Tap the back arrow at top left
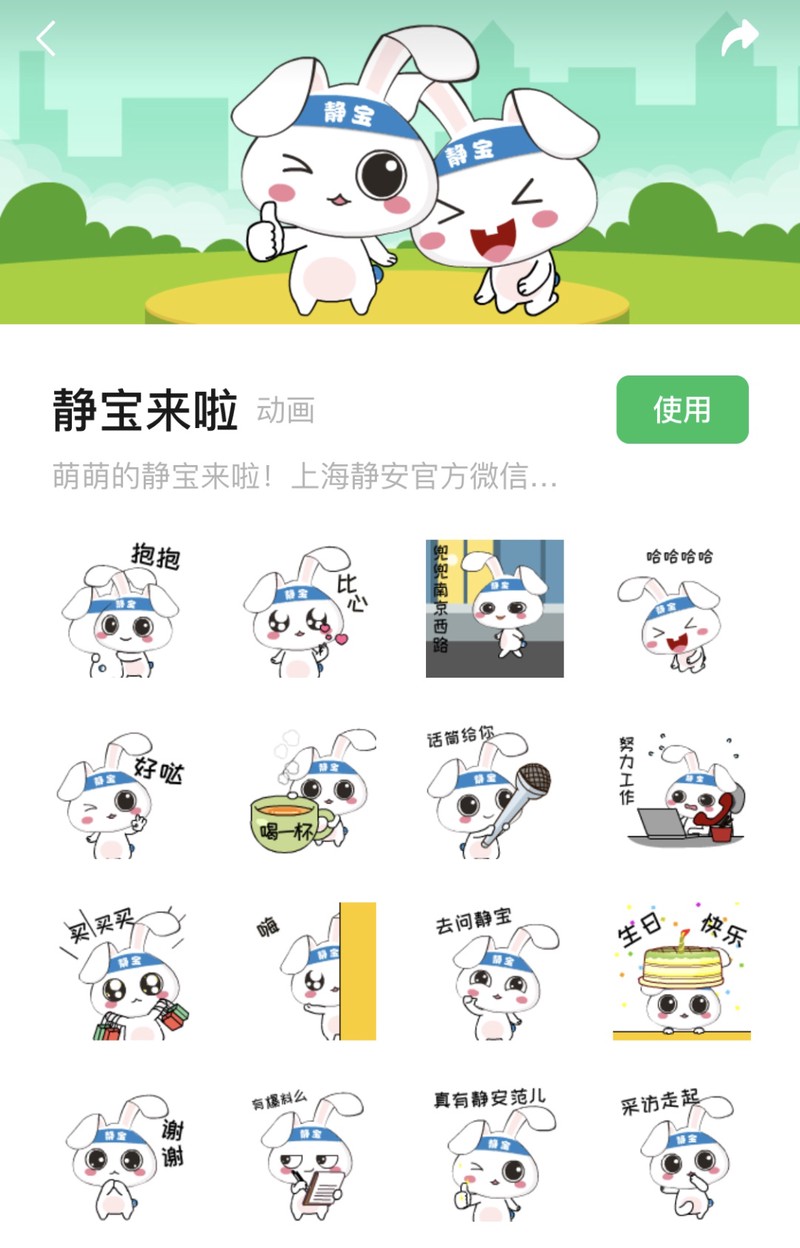Viewport: 800px width, 1248px height. pyautogui.click(x=44, y=40)
